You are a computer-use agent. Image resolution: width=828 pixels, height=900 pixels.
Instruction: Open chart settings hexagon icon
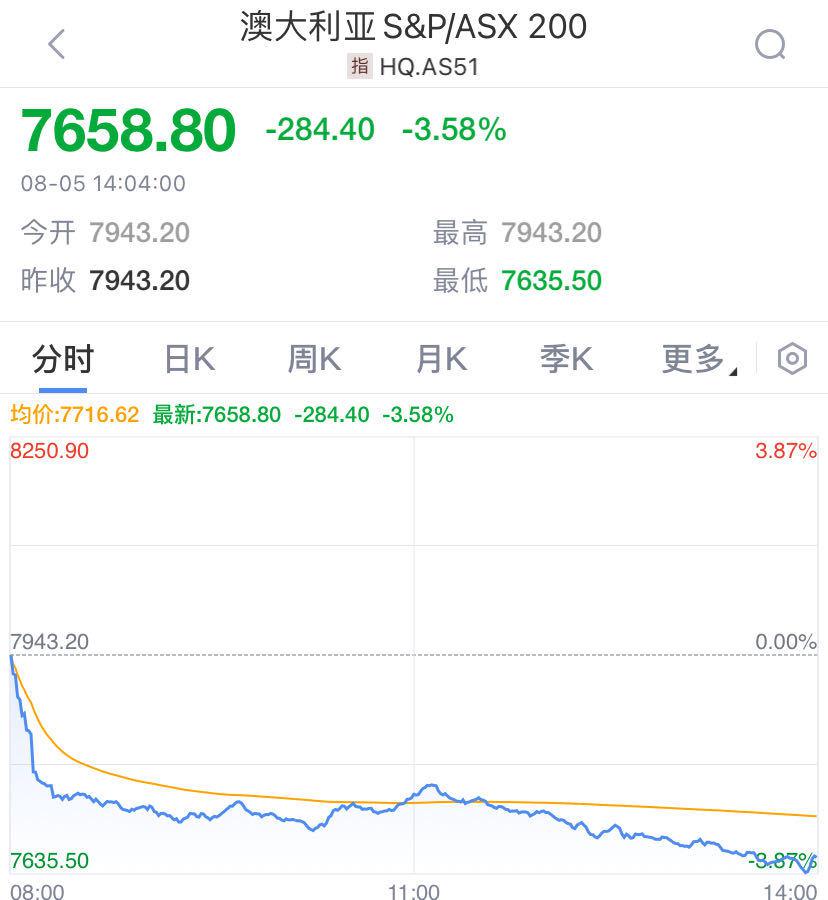pos(792,359)
